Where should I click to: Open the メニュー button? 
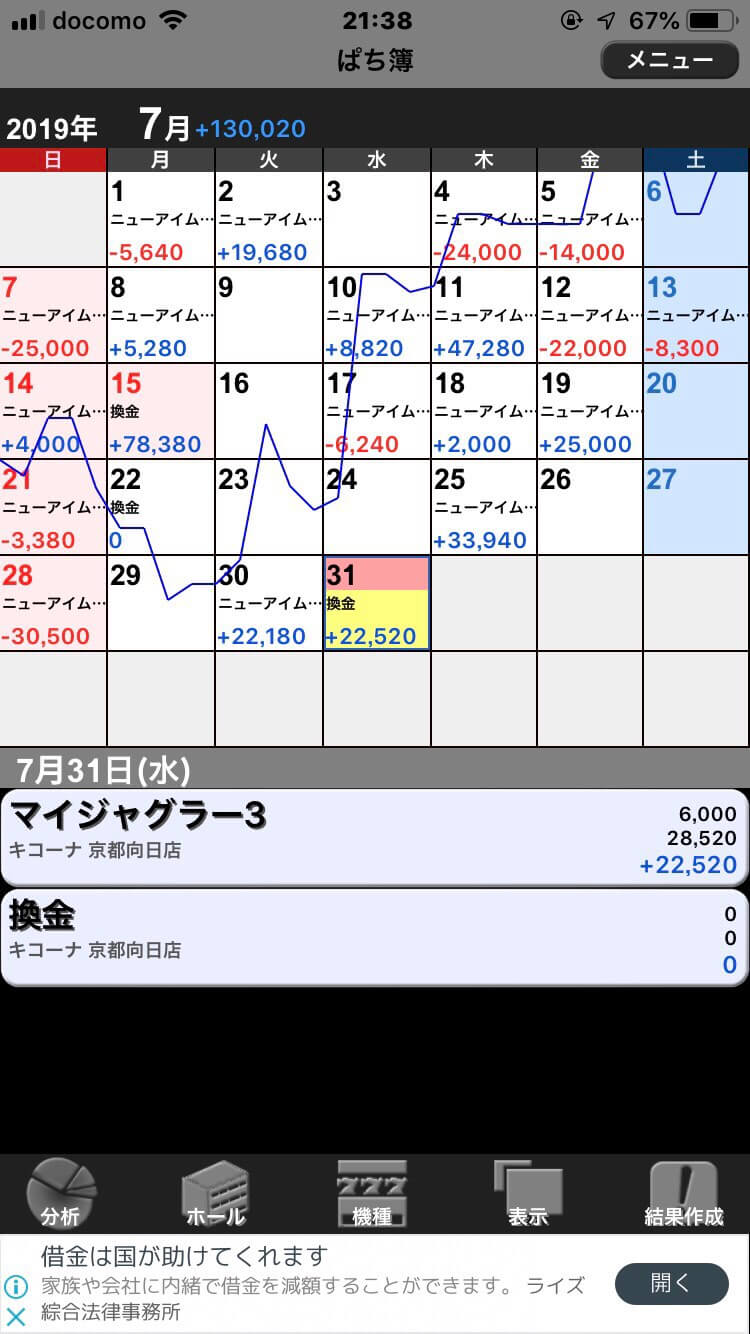[670, 60]
